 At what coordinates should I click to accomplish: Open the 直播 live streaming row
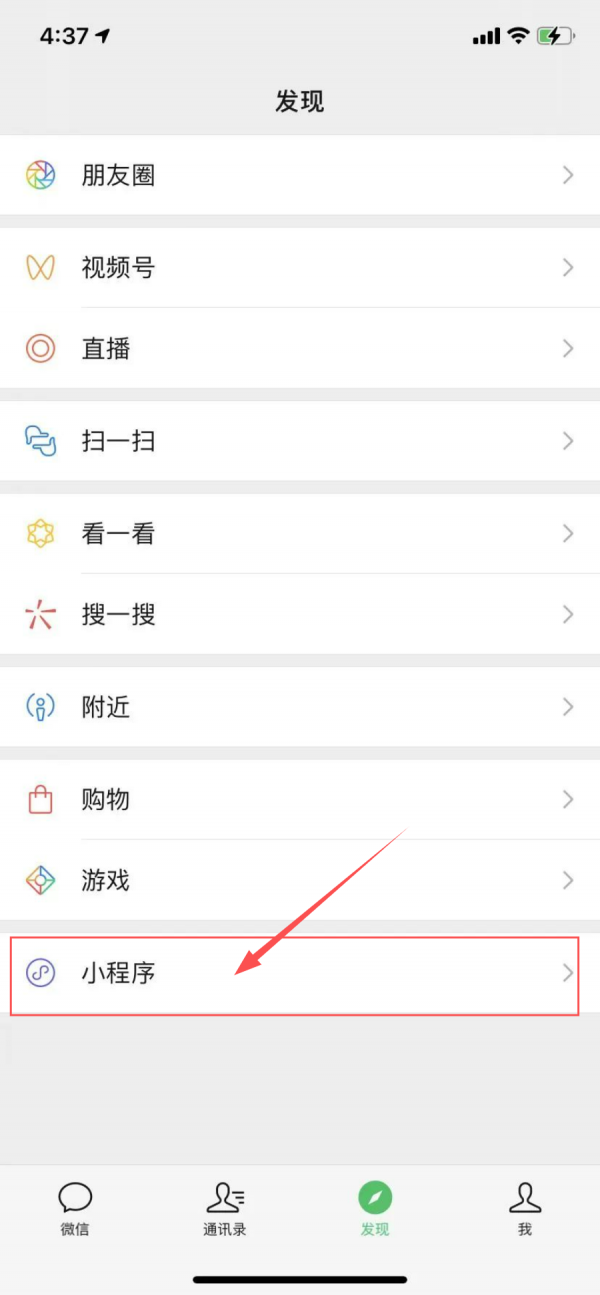300,349
